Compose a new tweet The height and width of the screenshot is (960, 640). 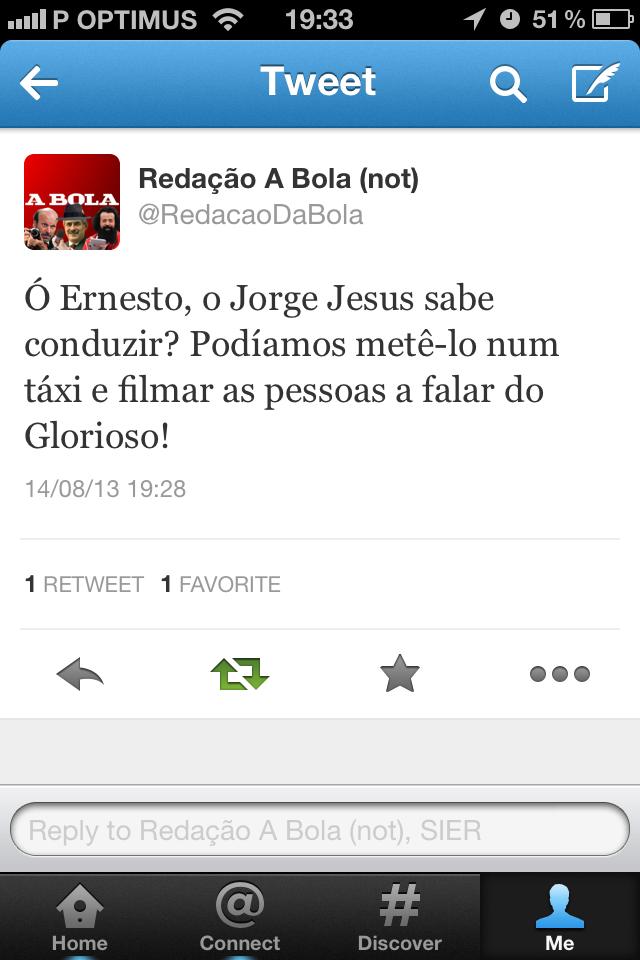click(595, 84)
